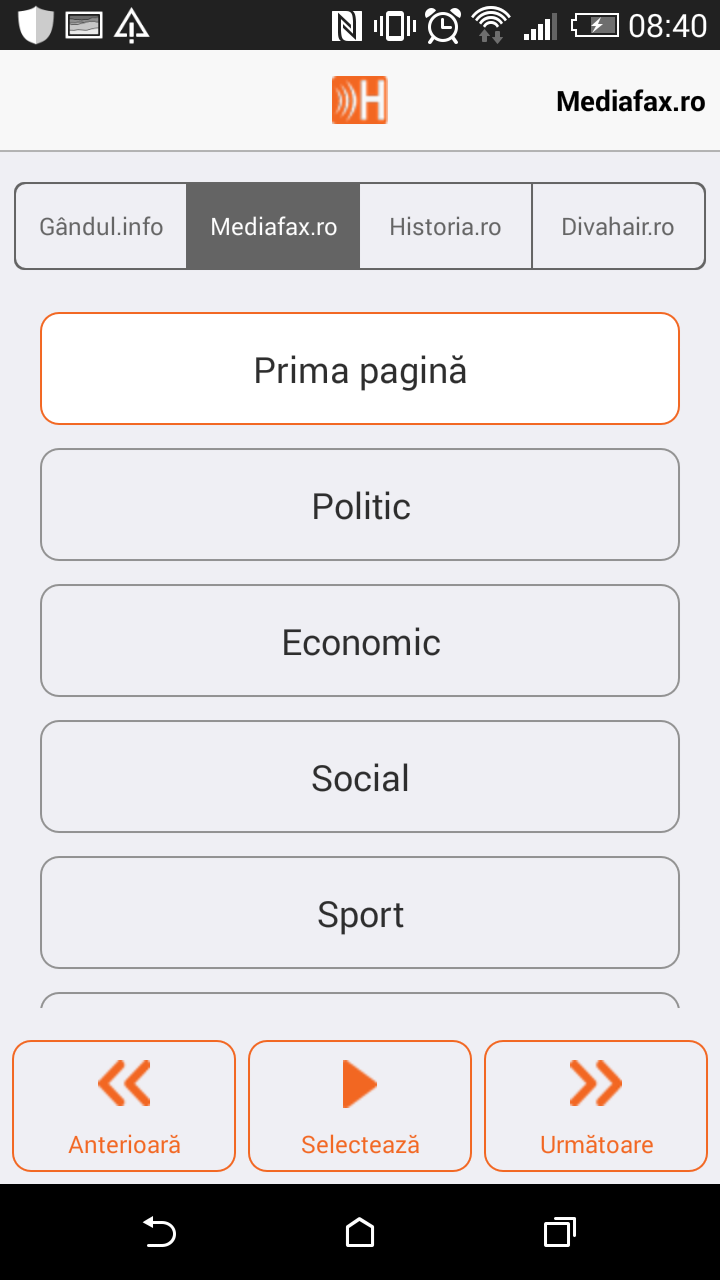Move to the next item with Următoare

point(596,1105)
